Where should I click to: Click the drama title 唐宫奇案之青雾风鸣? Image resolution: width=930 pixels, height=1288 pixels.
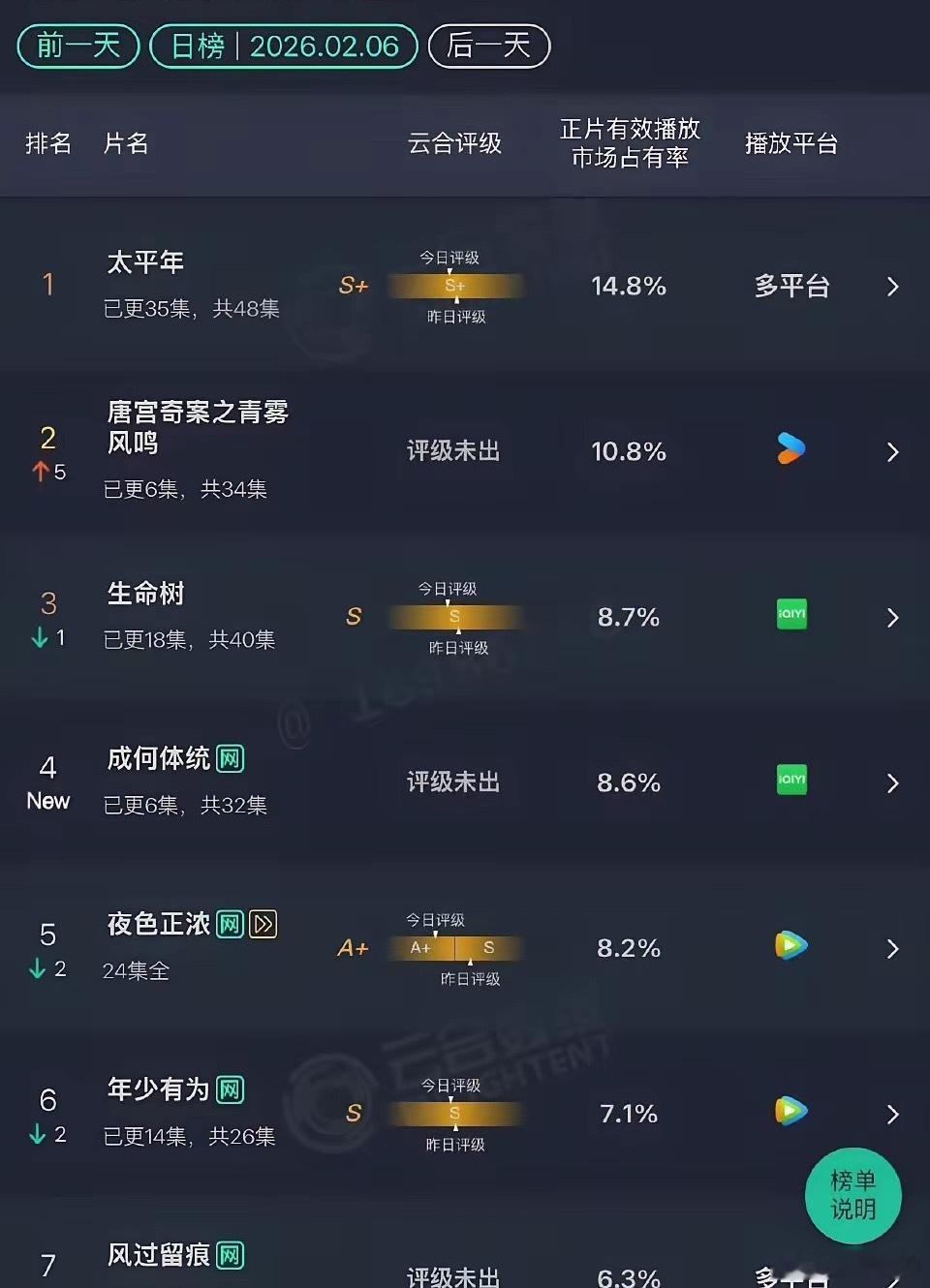pyautogui.click(x=200, y=426)
